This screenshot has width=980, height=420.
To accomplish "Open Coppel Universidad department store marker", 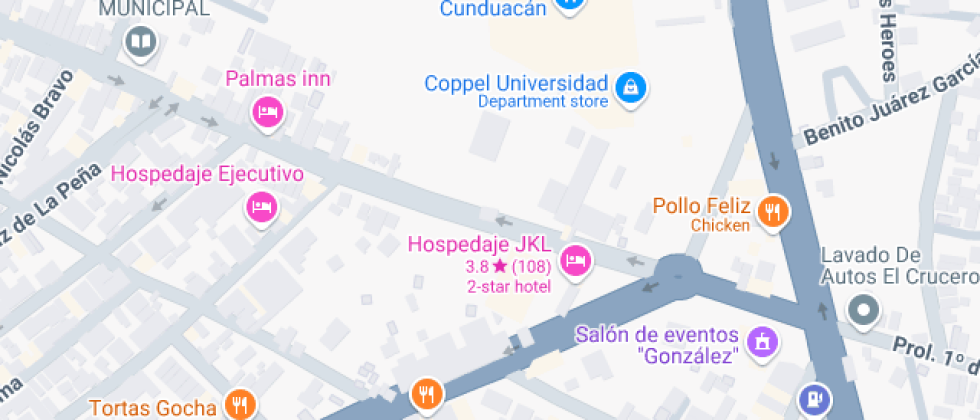I will [x=631, y=87].
